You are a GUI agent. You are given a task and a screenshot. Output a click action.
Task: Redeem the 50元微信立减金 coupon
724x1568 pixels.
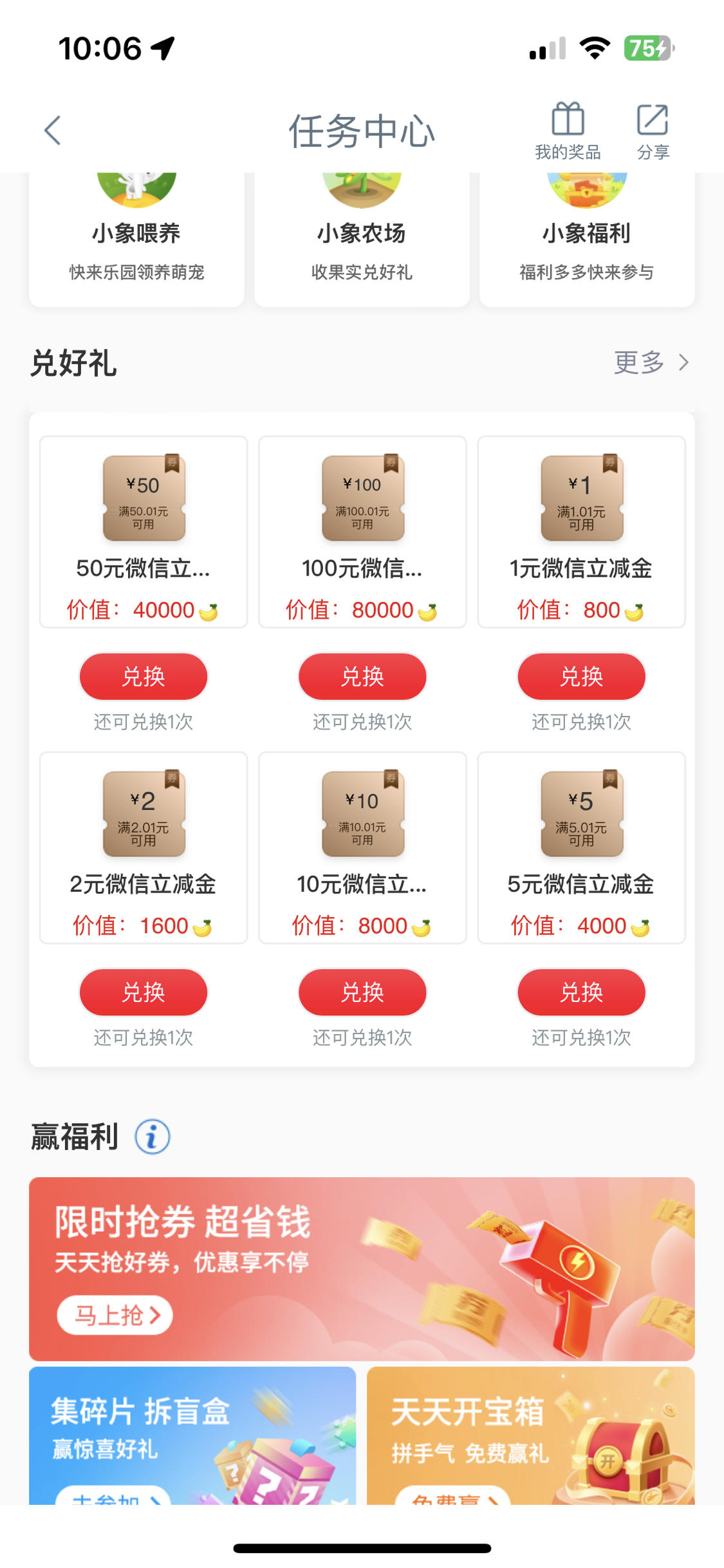tap(144, 677)
